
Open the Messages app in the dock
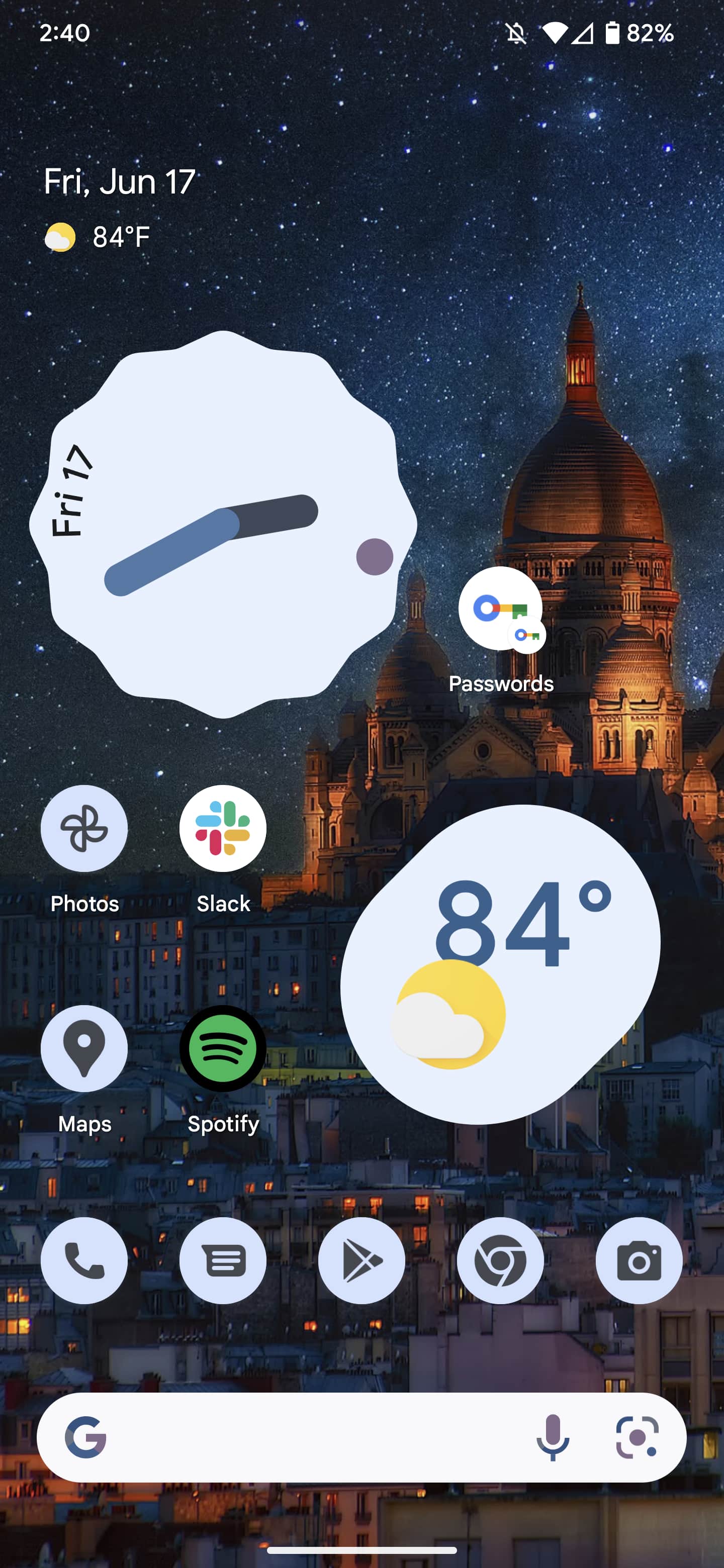[x=223, y=1260]
